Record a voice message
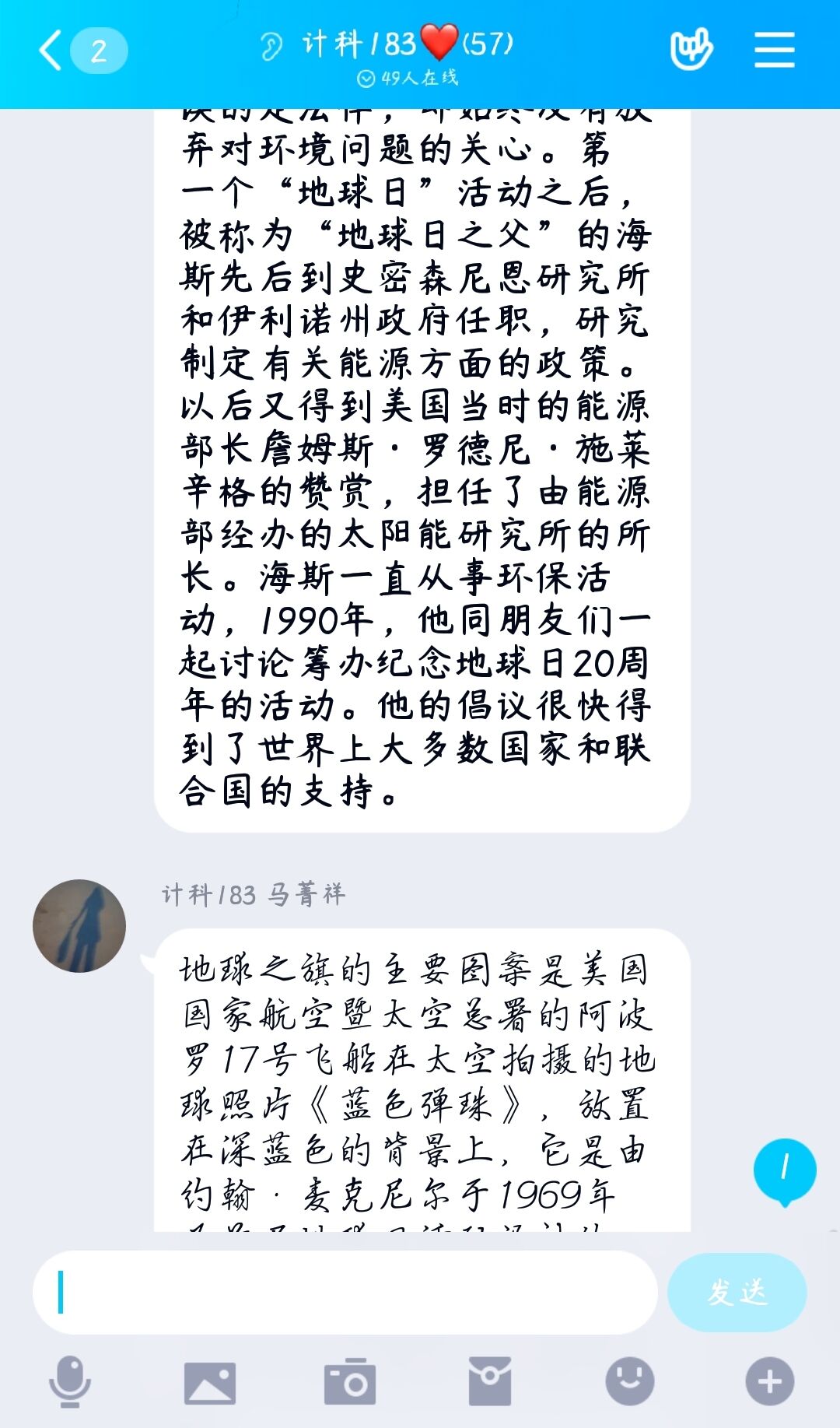Viewport: 840px width, 1428px height. (x=70, y=1382)
